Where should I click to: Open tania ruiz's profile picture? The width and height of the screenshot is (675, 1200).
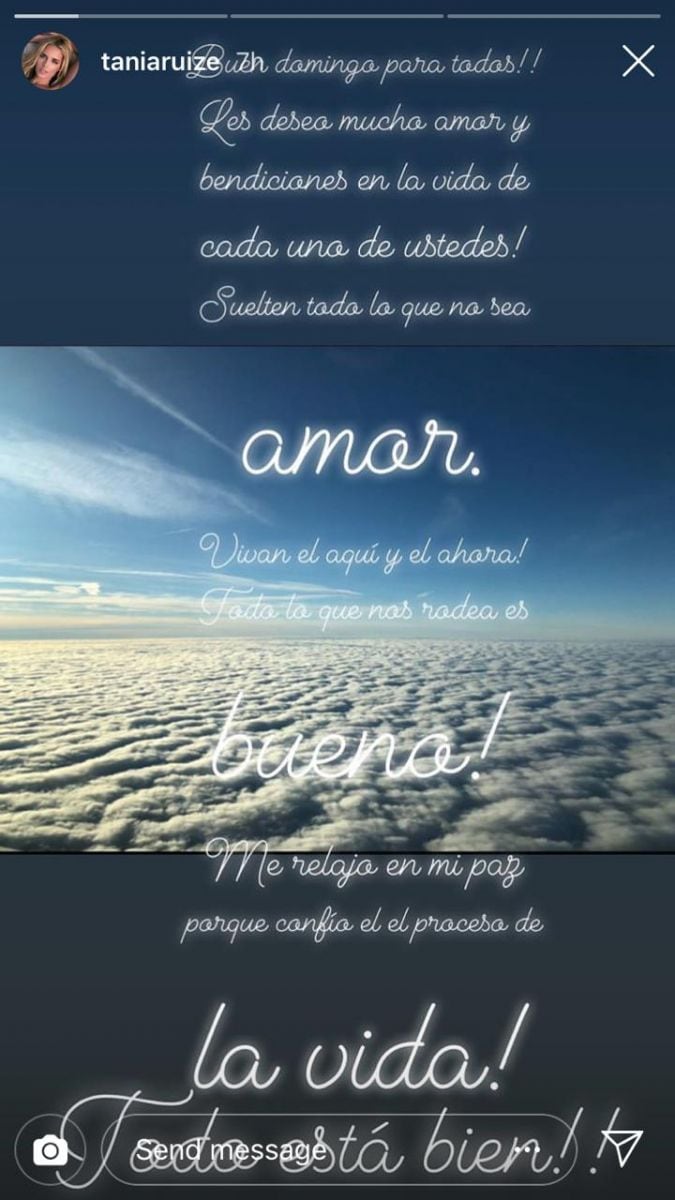[x=51, y=61]
